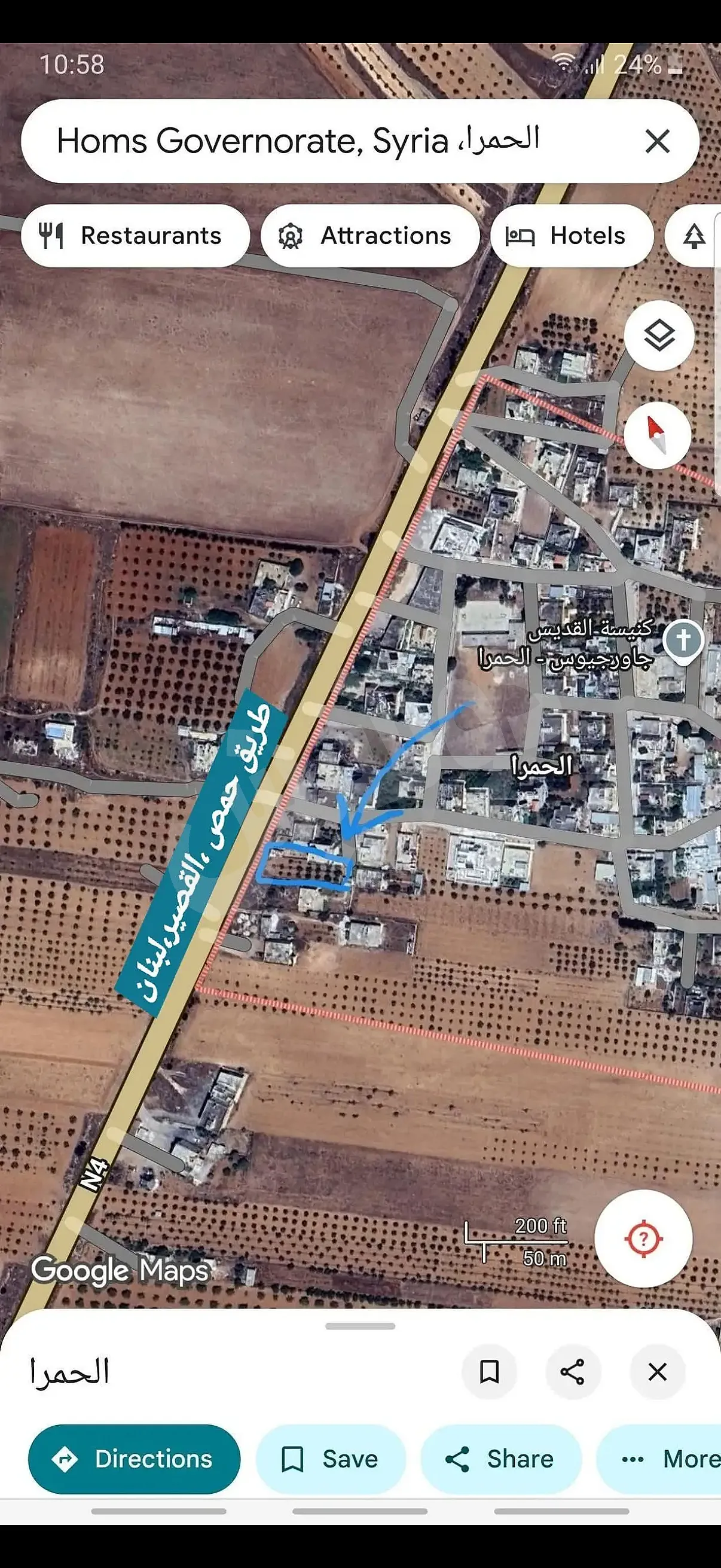This screenshot has width=721, height=1568.
Task: Center the map on my location
Action: click(643, 1238)
